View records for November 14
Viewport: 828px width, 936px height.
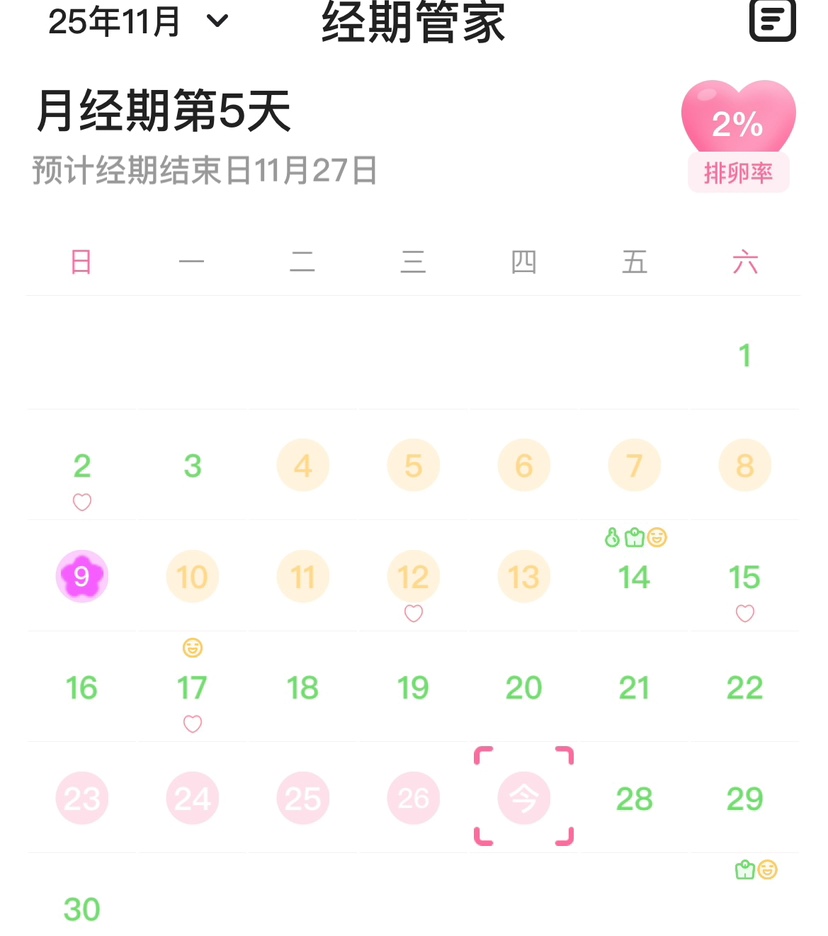pos(634,577)
